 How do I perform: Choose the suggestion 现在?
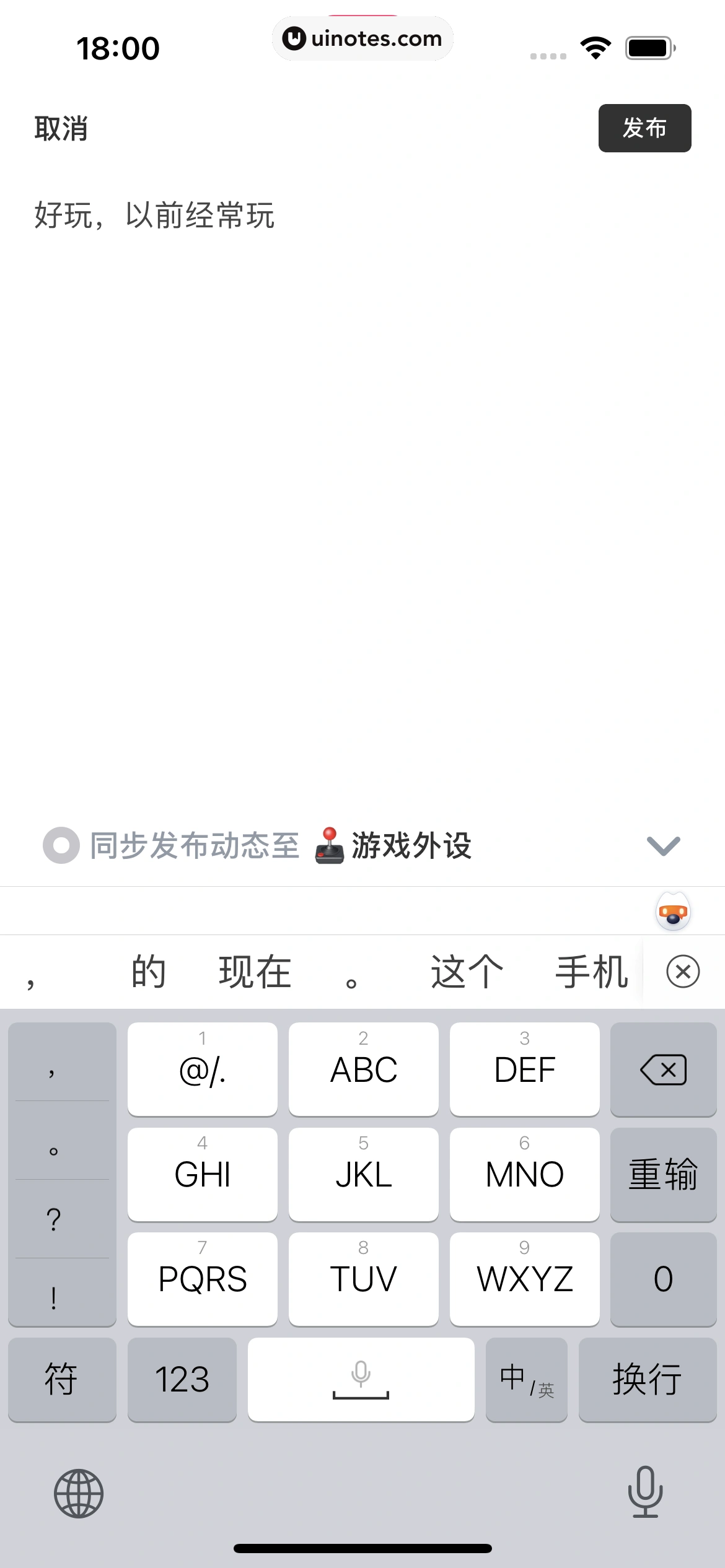pos(255,972)
